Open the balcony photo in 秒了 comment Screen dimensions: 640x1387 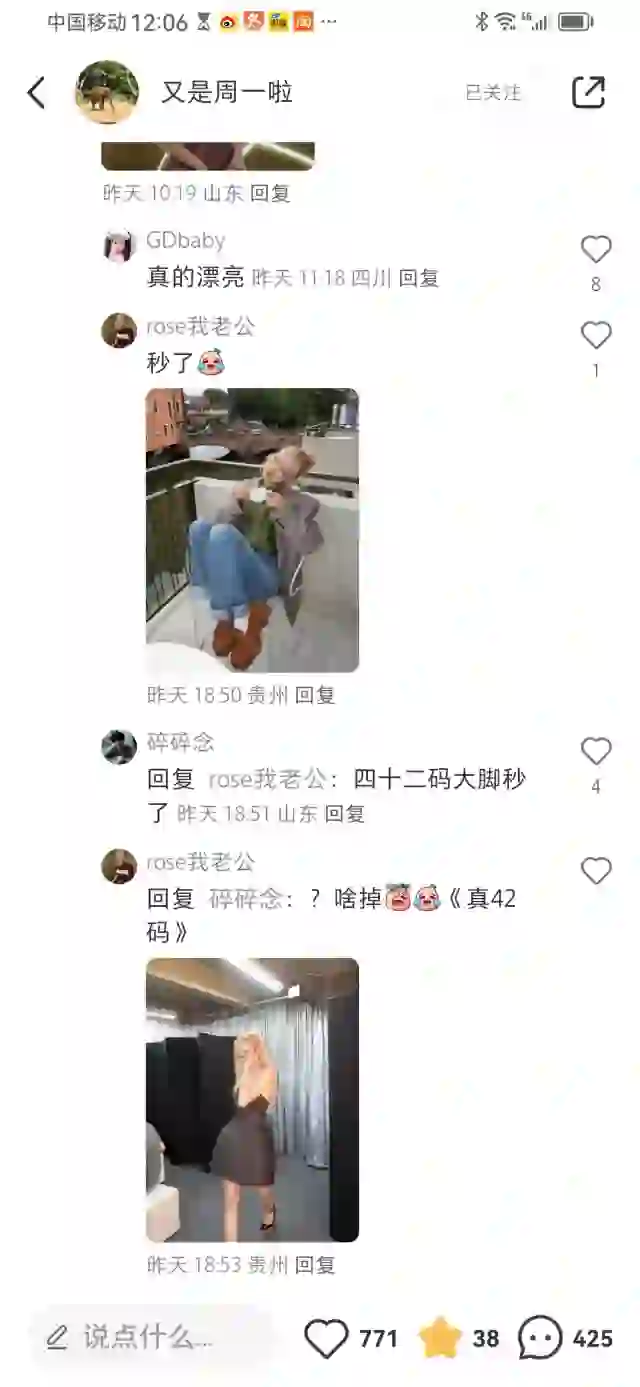pyautogui.click(x=252, y=530)
